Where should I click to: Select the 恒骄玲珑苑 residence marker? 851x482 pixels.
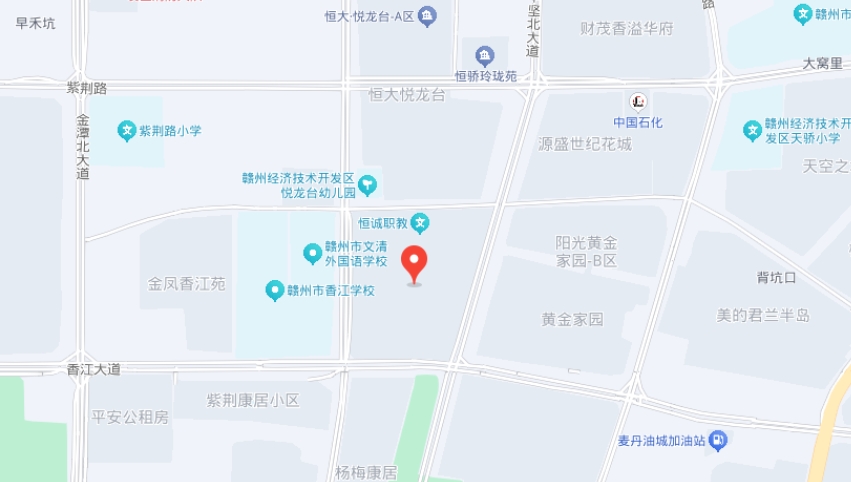click(x=485, y=56)
